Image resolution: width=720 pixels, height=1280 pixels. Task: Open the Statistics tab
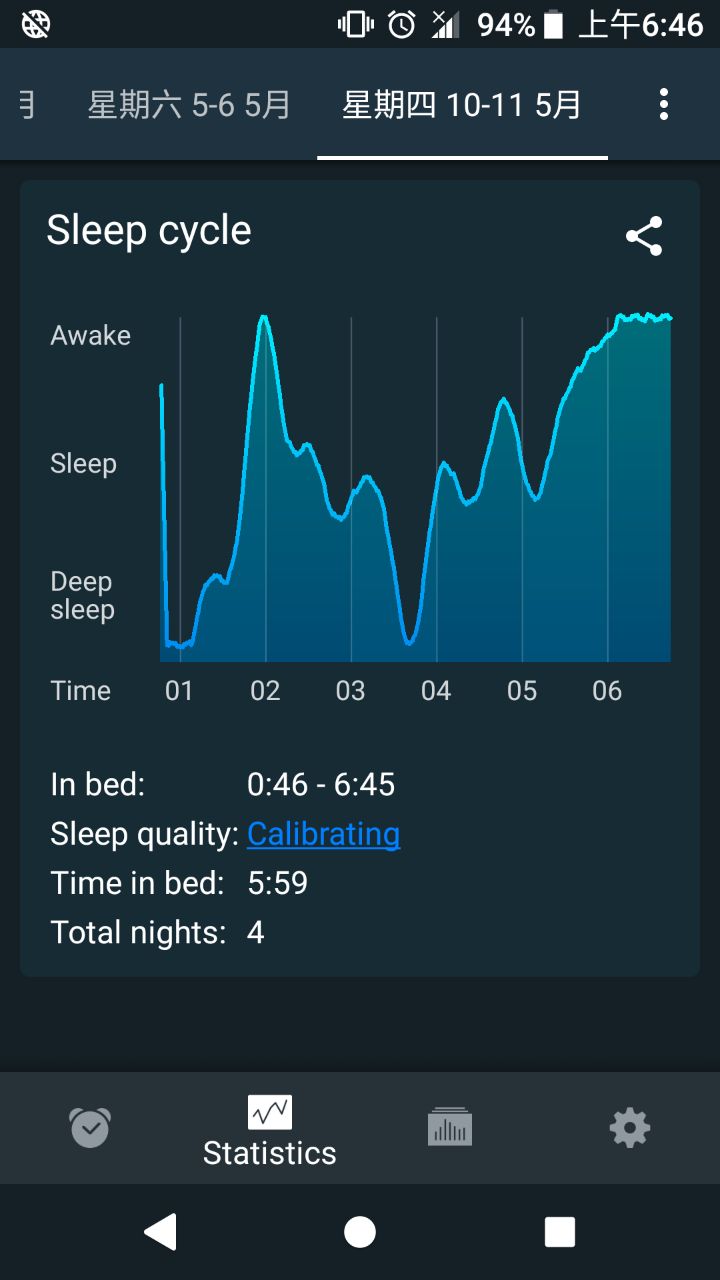[x=270, y=1130]
